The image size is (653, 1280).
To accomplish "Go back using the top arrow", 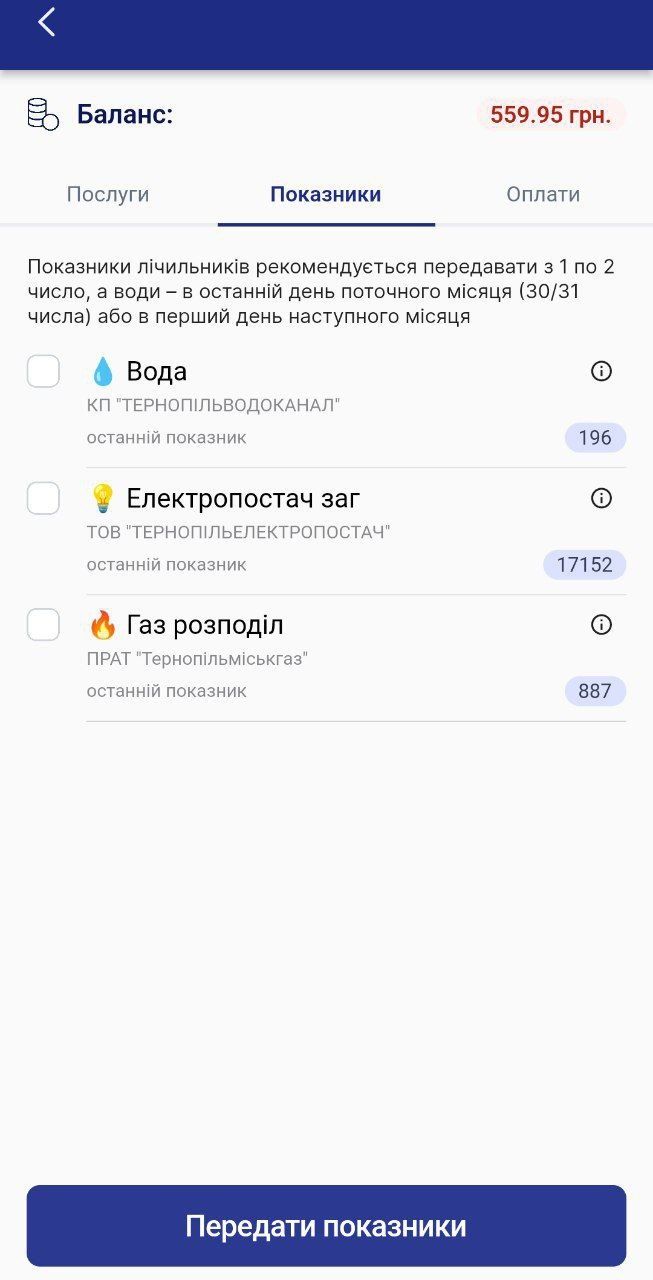I will point(46,22).
